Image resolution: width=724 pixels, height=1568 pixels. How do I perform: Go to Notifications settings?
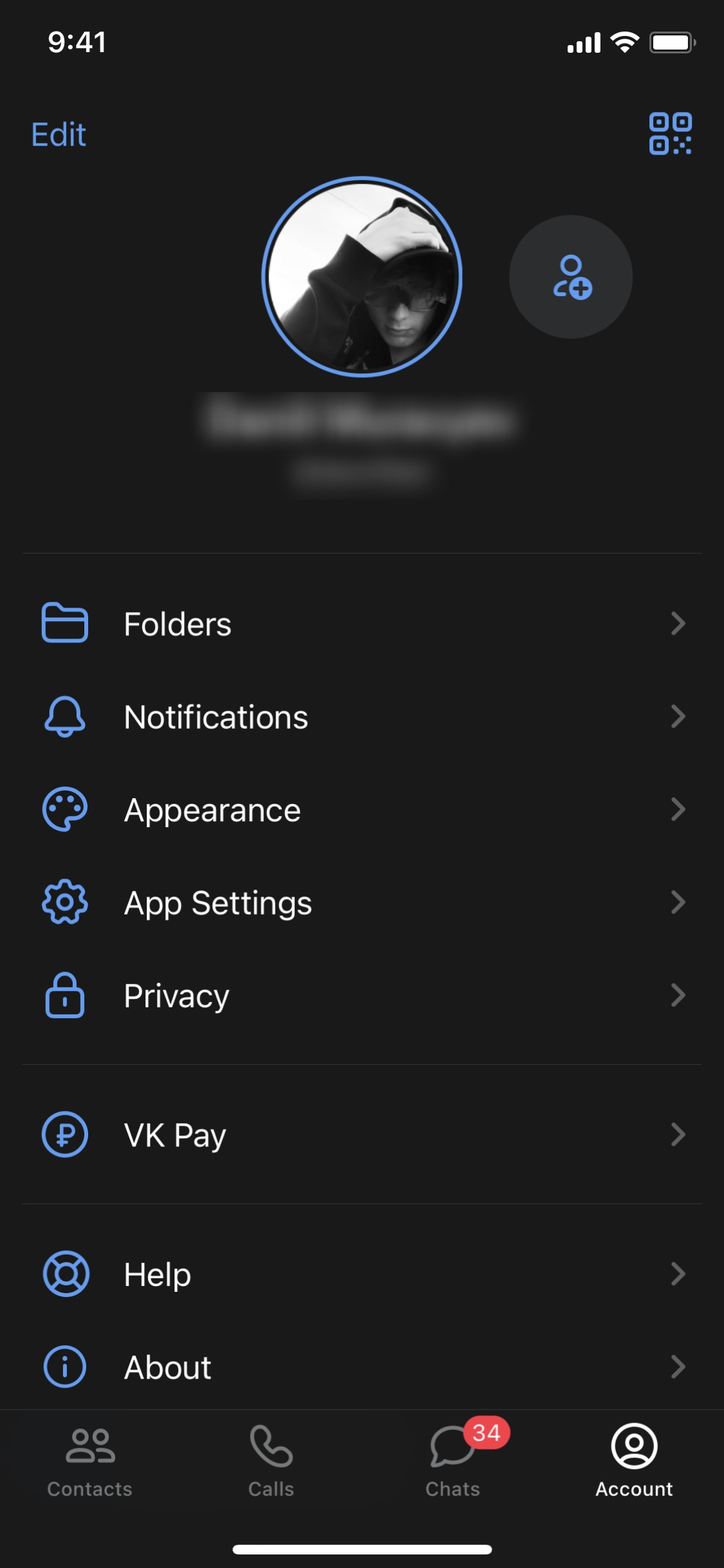coord(362,716)
